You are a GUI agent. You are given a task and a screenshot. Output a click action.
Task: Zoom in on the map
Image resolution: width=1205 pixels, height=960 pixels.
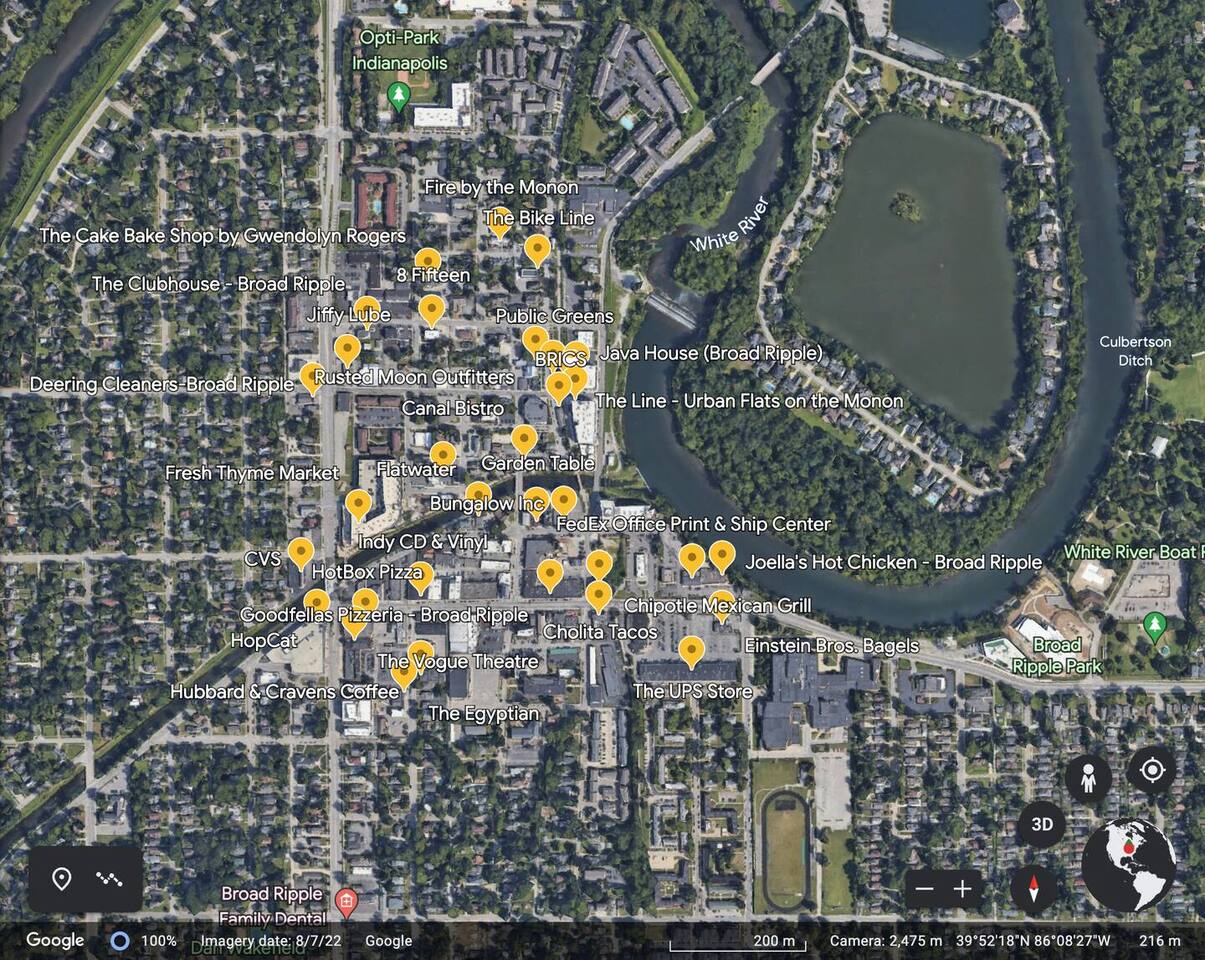(x=962, y=889)
